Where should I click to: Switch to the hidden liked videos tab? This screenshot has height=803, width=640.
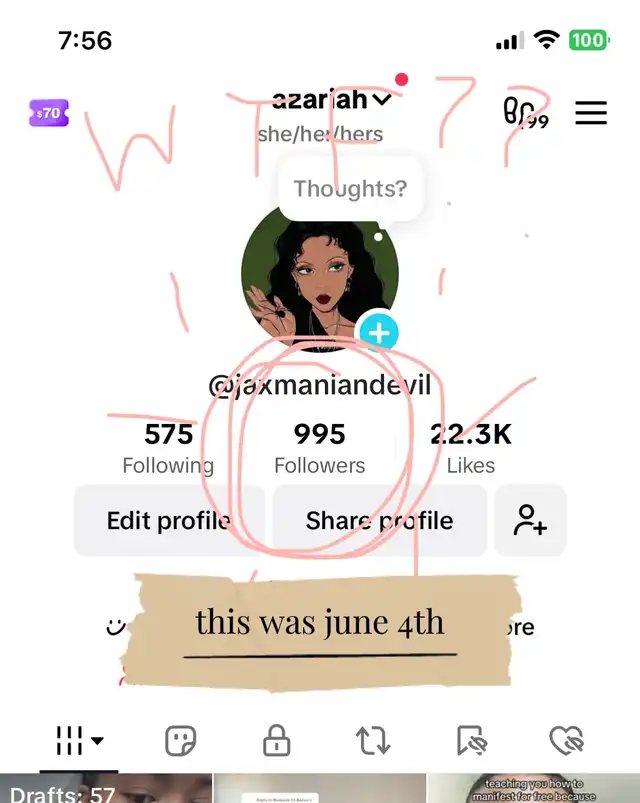click(x=566, y=741)
